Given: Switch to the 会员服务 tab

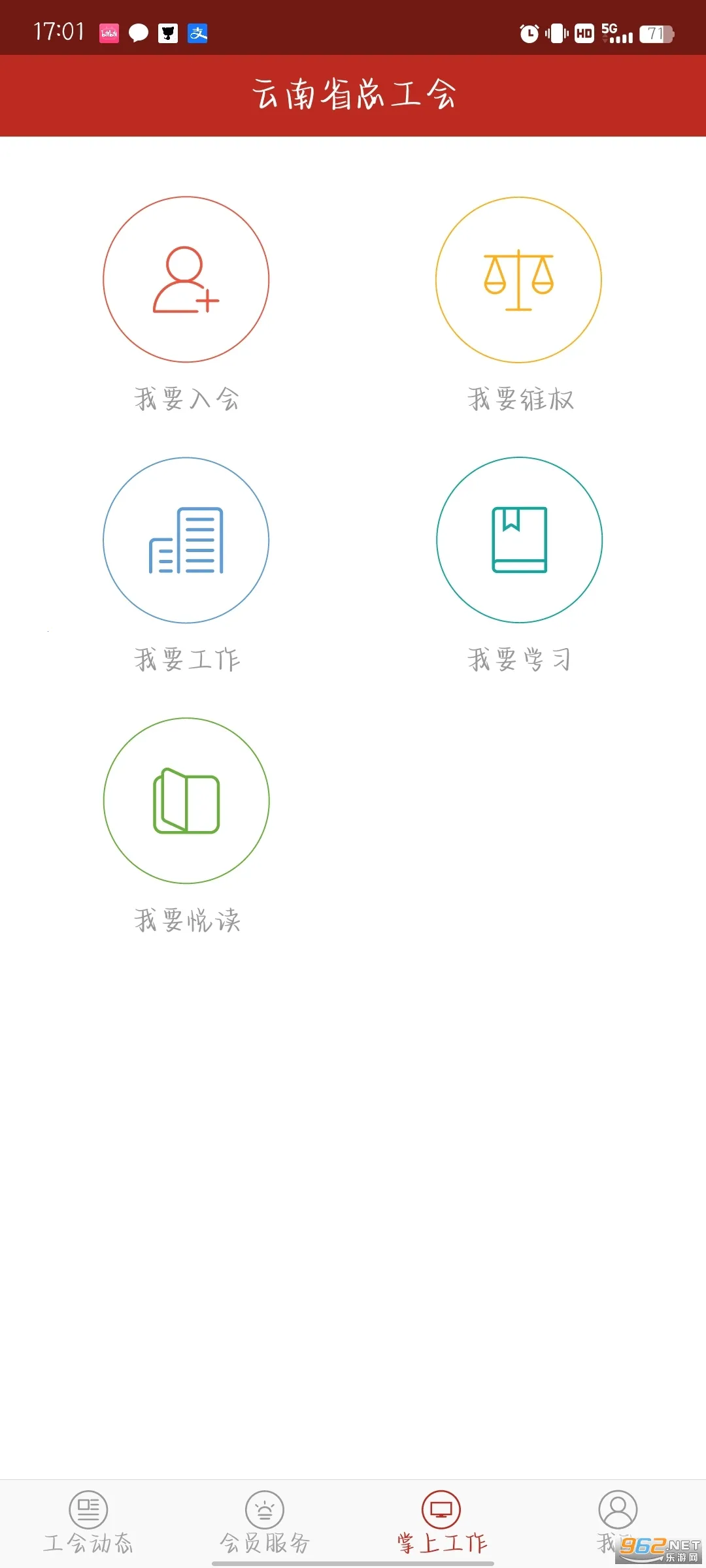Looking at the screenshot, I should point(265,1522).
